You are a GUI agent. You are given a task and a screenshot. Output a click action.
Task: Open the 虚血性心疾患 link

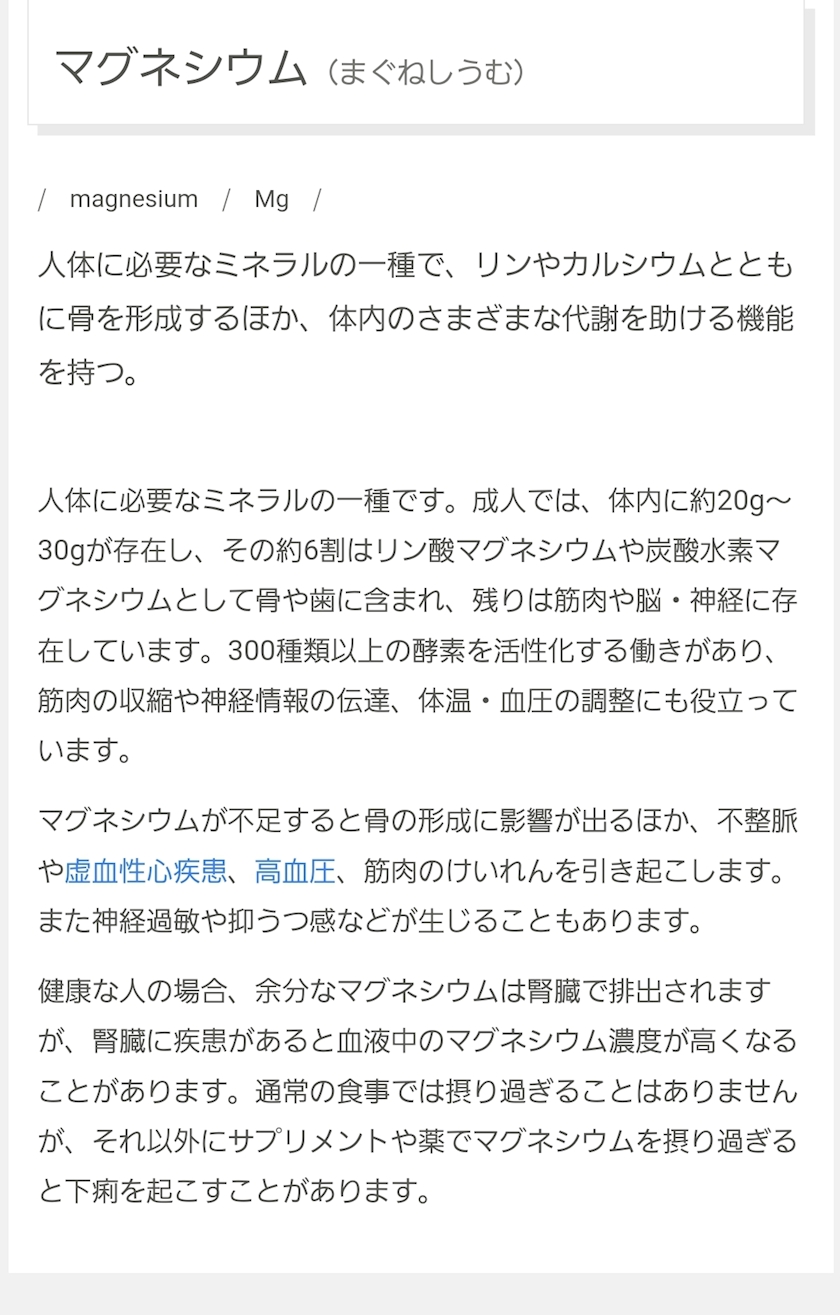145,871
